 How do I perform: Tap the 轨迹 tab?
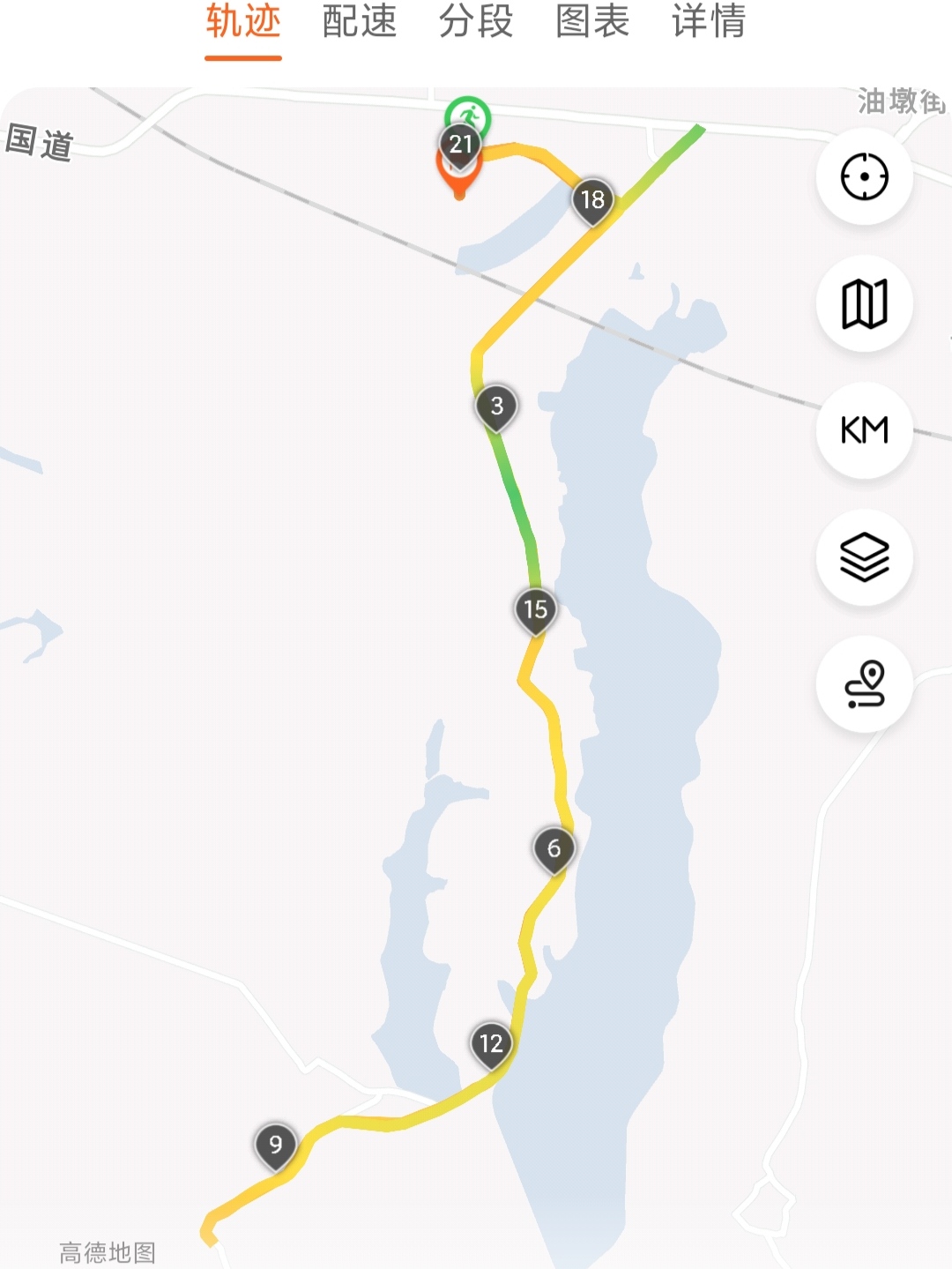click(243, 21)
